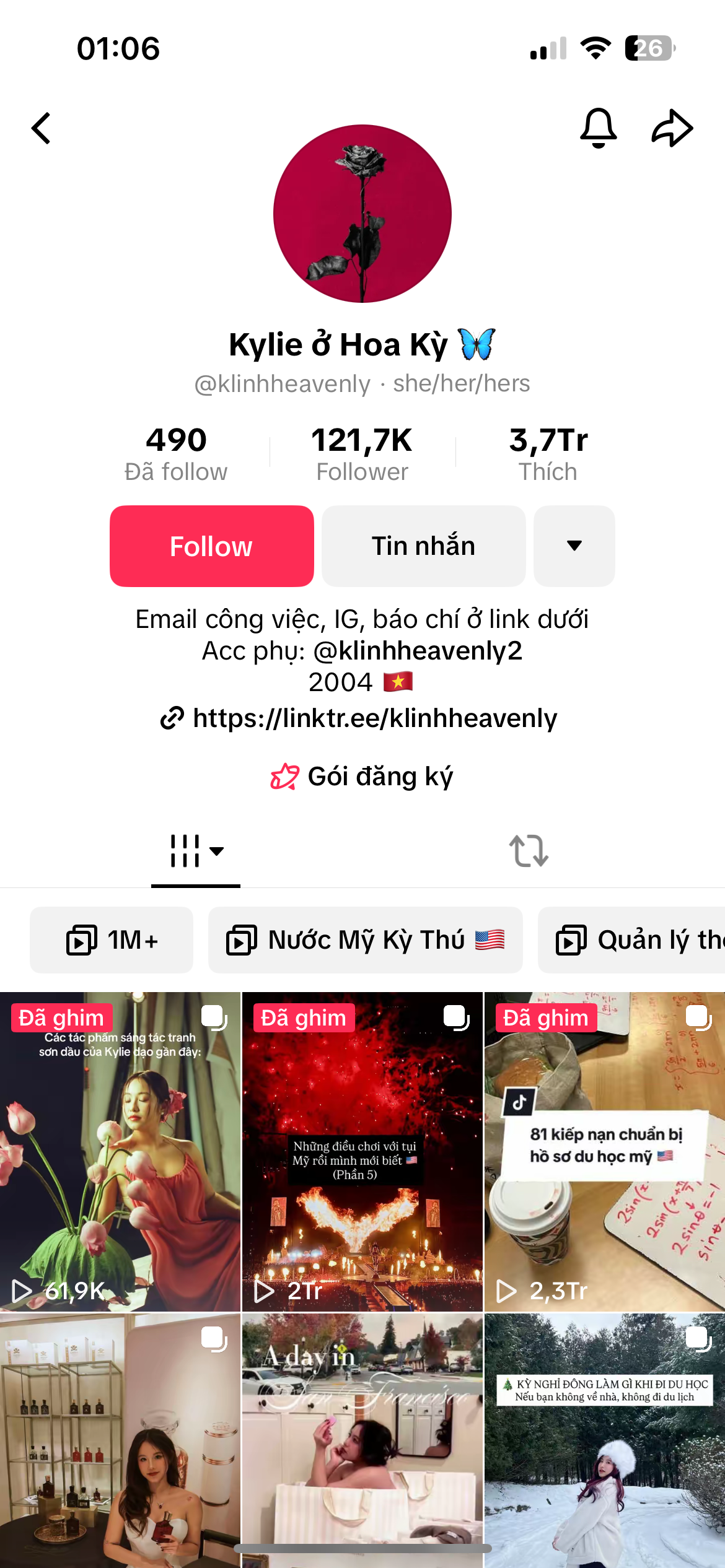Open the @klinhheavenly2 account mention
Screen dimensions: 725x1568
[x=418, y=651]
